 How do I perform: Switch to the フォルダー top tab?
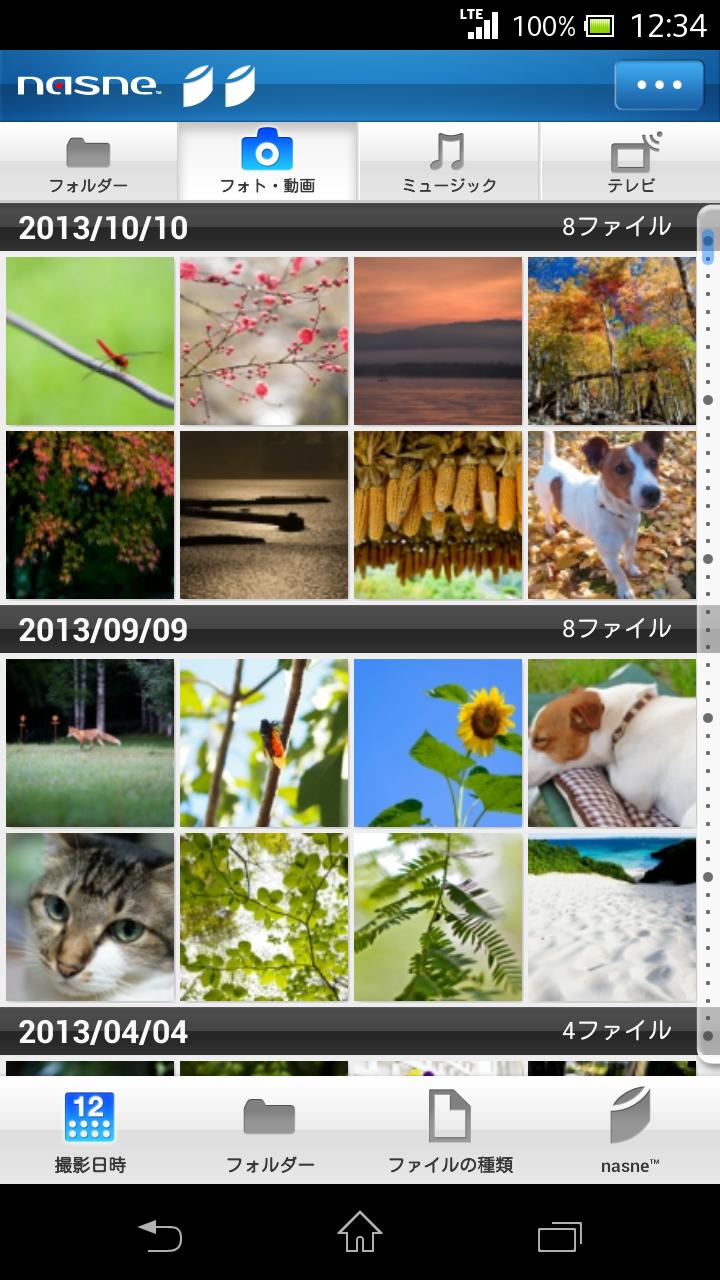pyautogui.click(x=89, y=163)
